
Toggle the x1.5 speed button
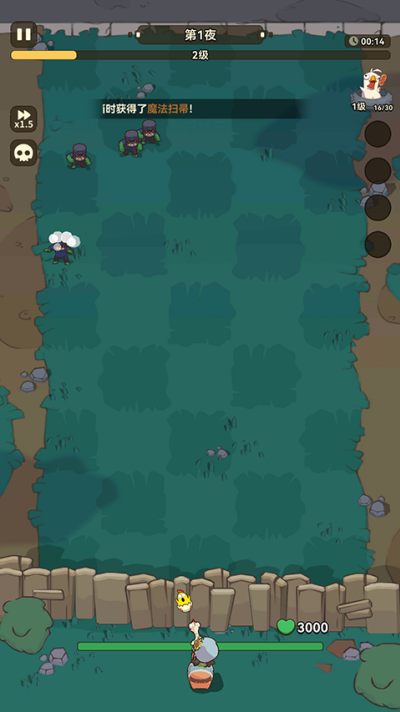24,119
